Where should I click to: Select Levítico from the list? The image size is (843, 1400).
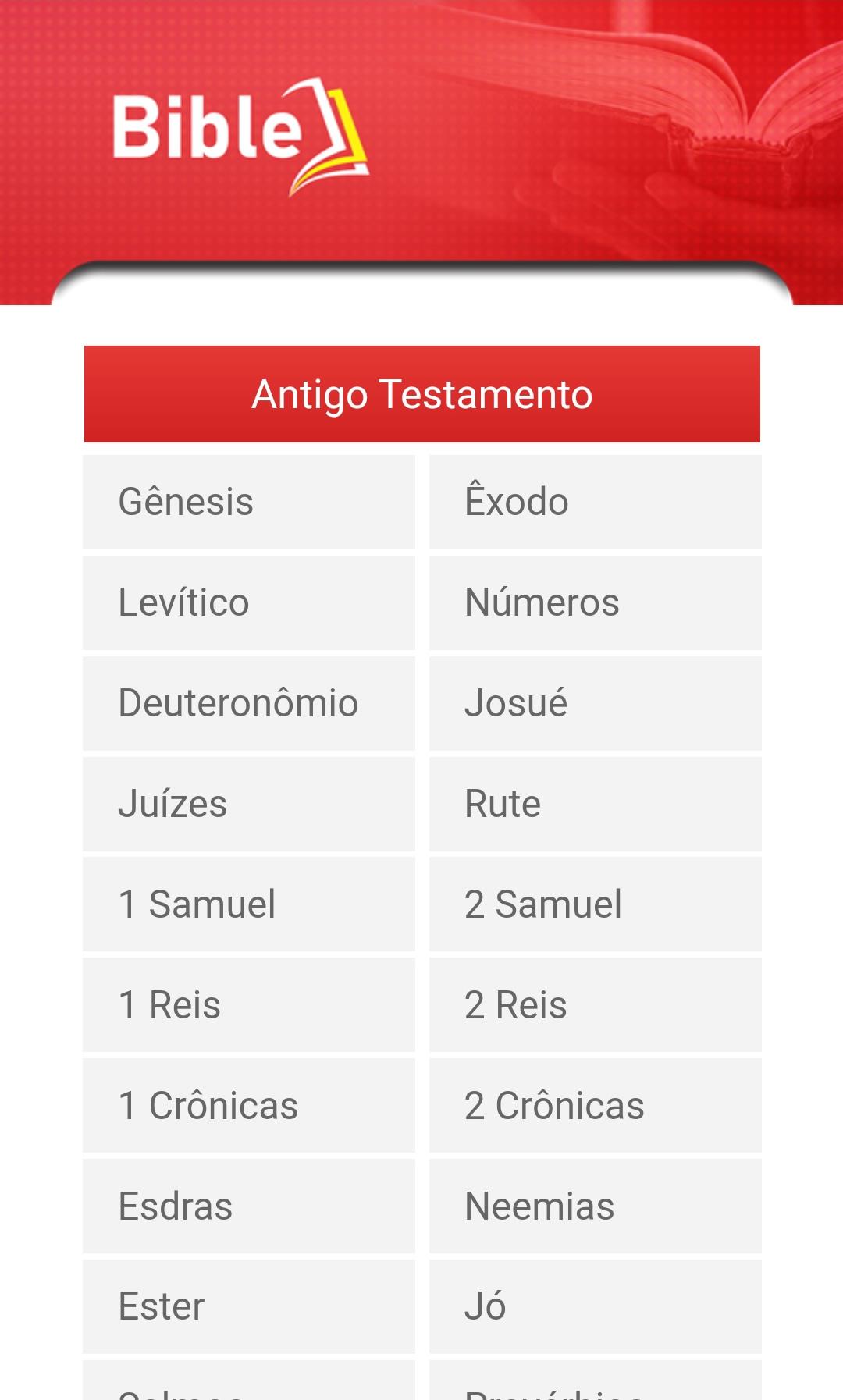249,602
